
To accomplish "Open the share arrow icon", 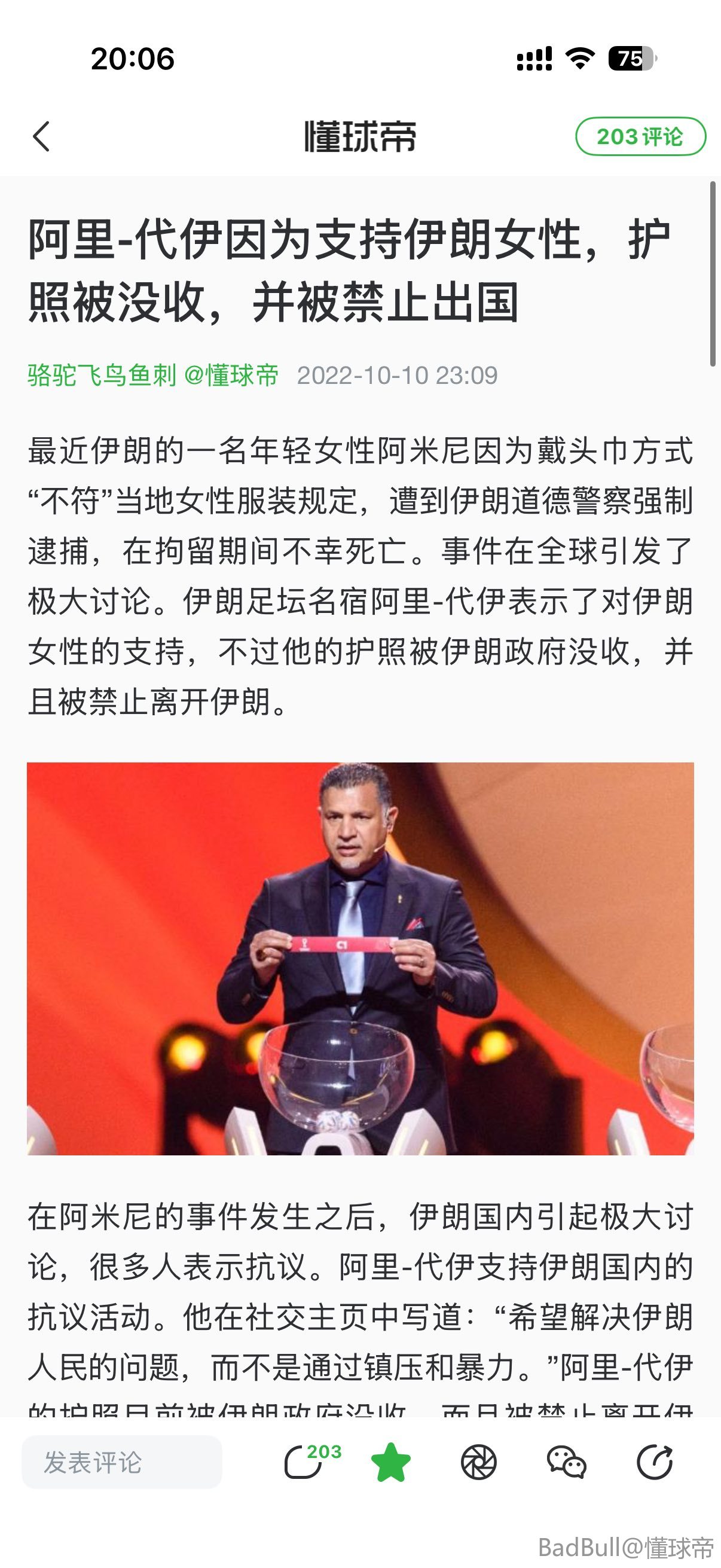I will (654, 1462).
